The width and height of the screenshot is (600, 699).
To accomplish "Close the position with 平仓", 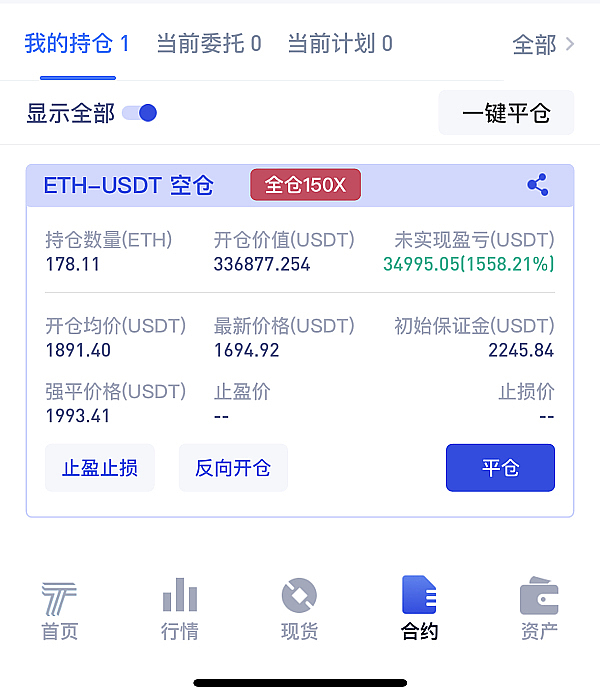I will pos(500,468).
